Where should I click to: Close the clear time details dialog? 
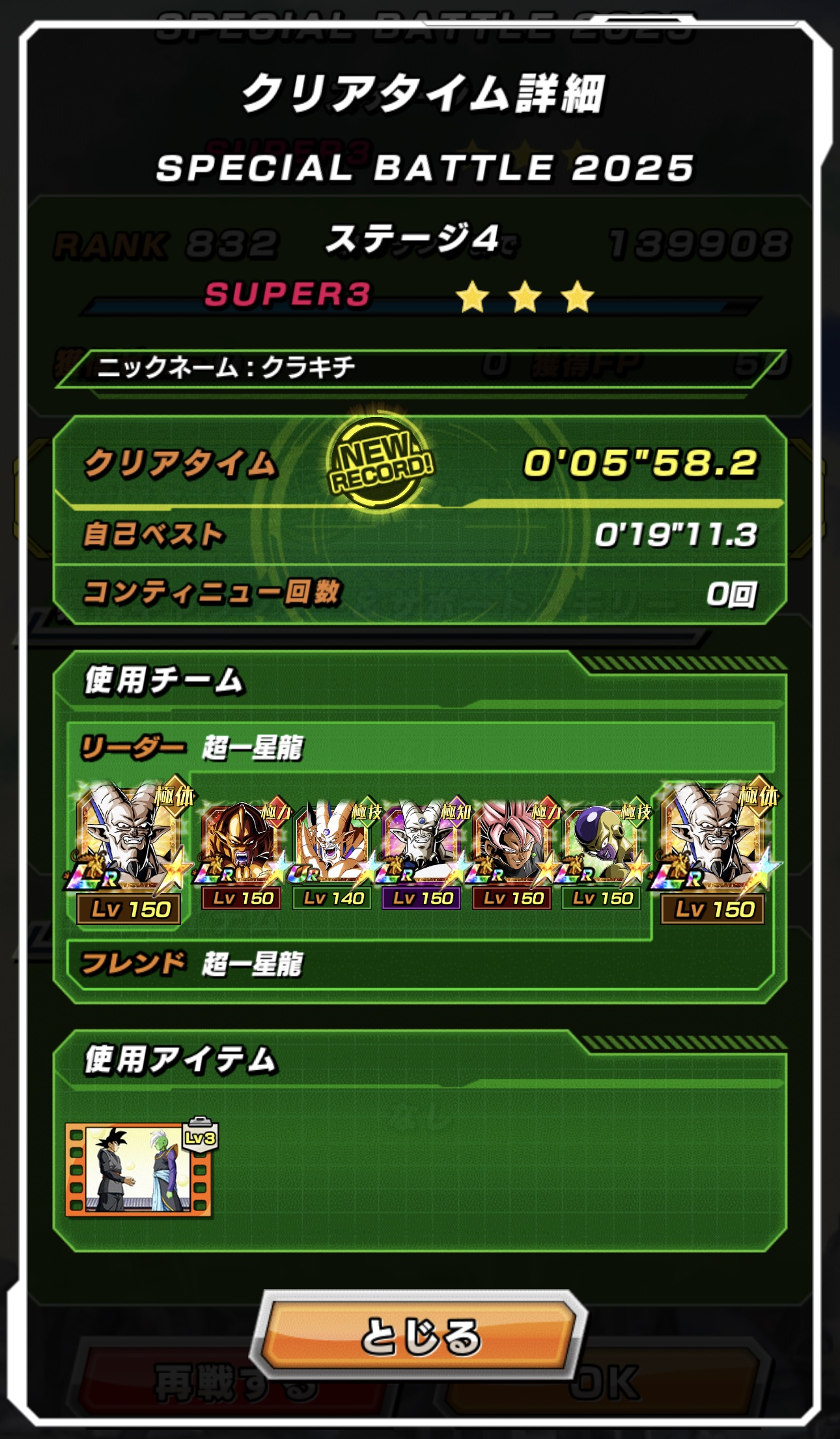coord(420,1335)
